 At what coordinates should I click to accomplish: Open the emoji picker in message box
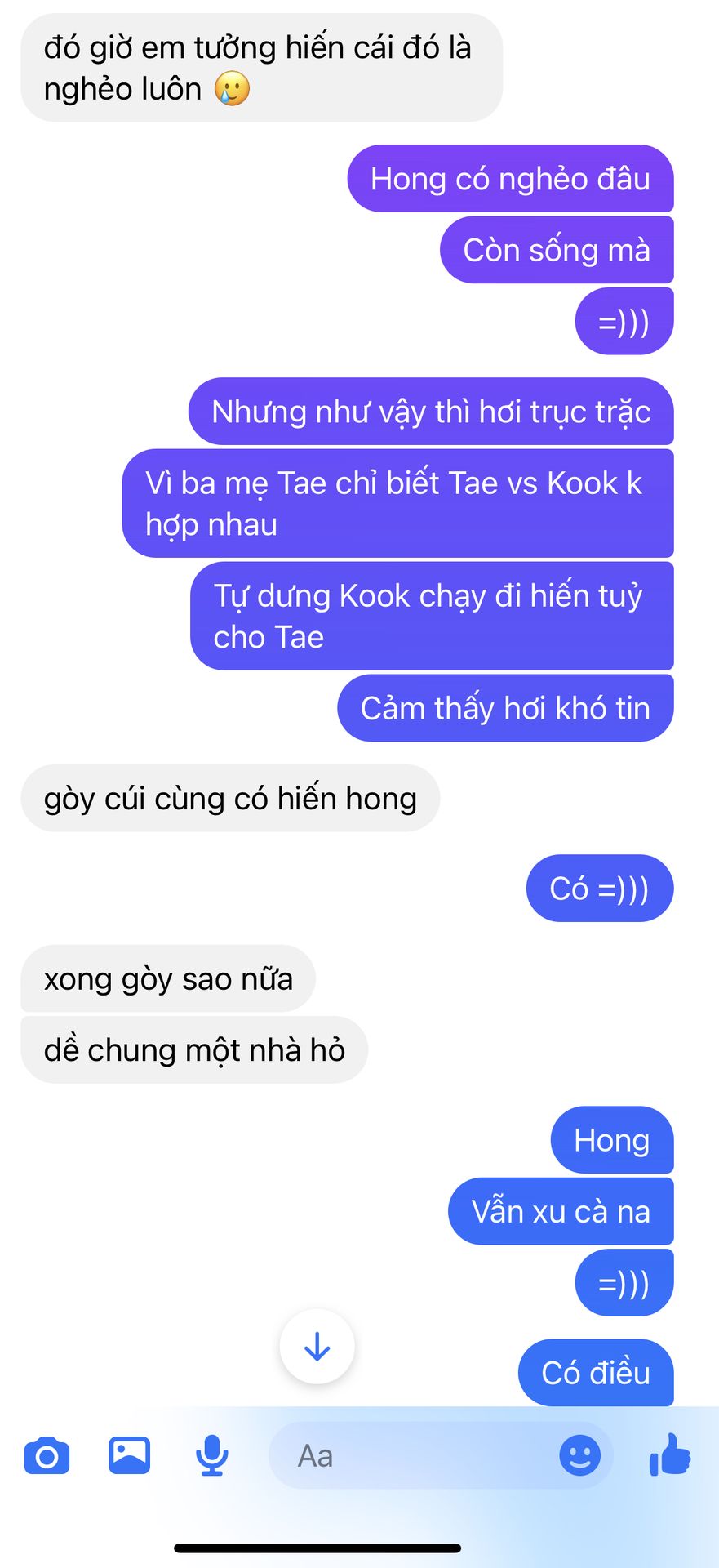579,1455
